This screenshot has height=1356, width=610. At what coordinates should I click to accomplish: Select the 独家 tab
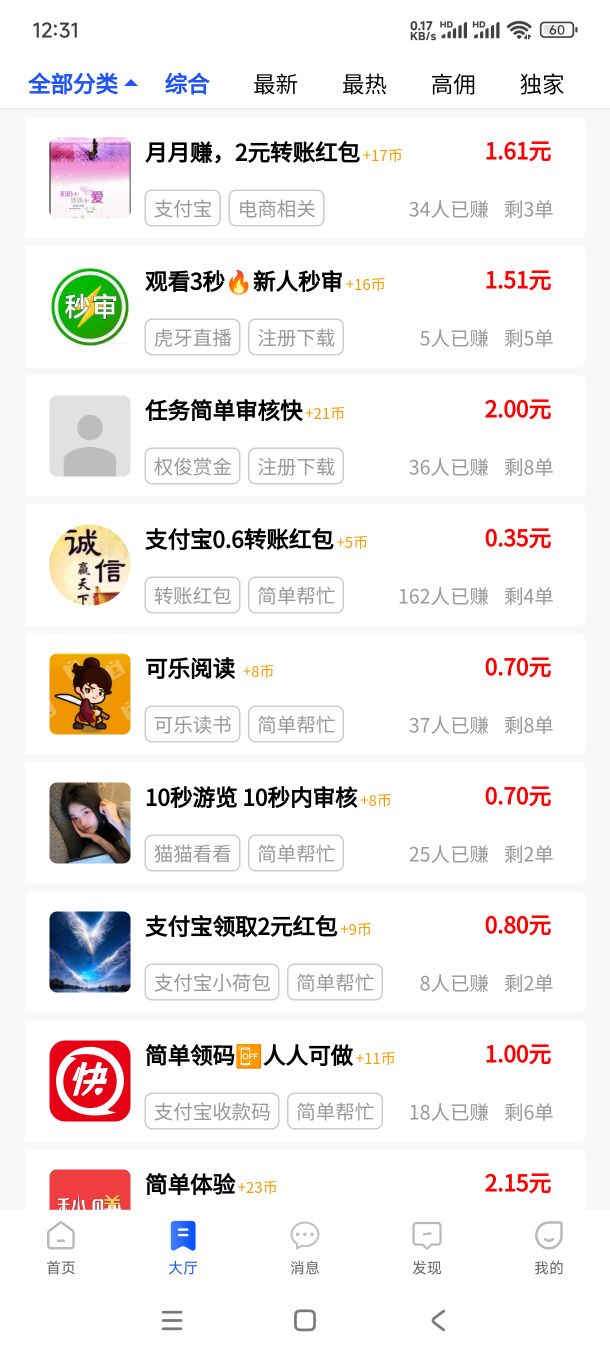[x=542, y=85]
